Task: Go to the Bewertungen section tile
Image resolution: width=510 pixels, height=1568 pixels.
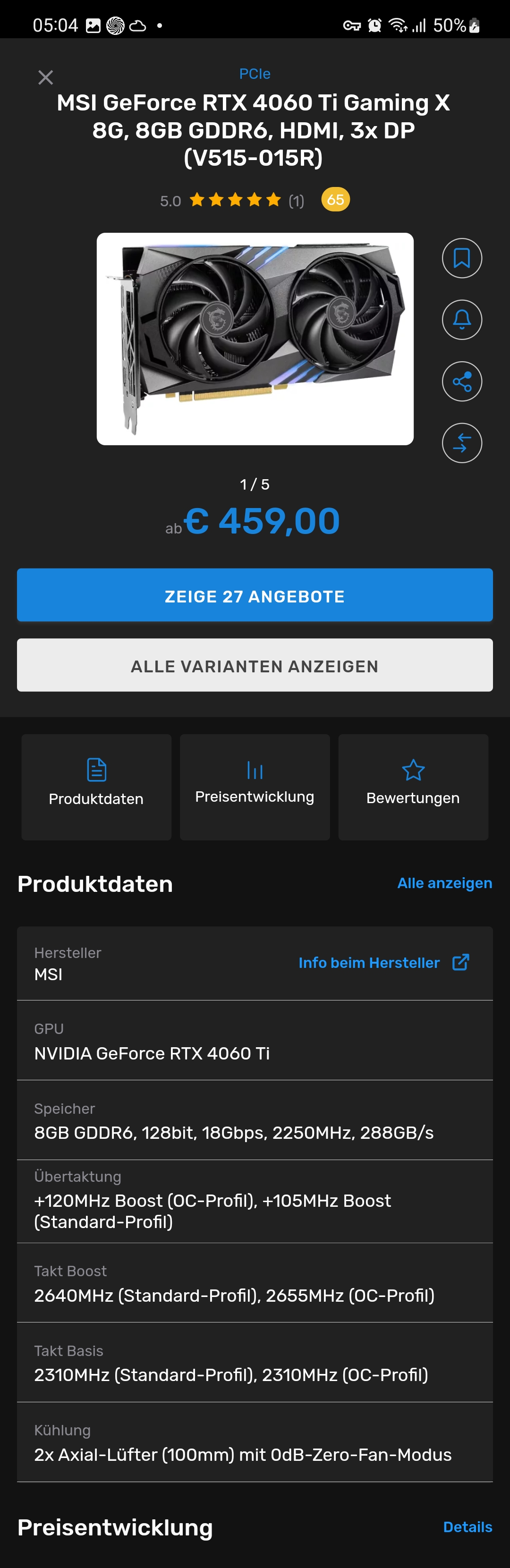Action: pyautogui.click(x=413, y=787)
